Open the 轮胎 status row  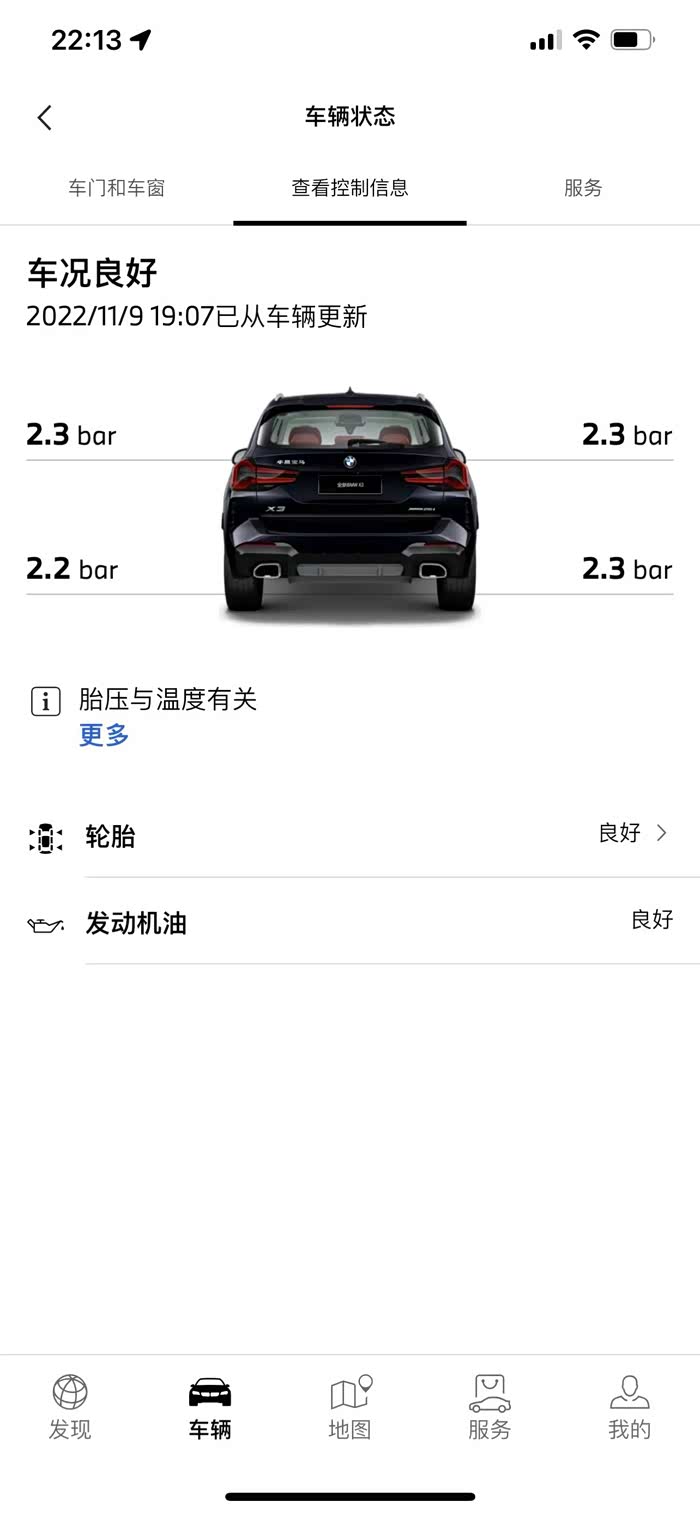pos(350,835)
